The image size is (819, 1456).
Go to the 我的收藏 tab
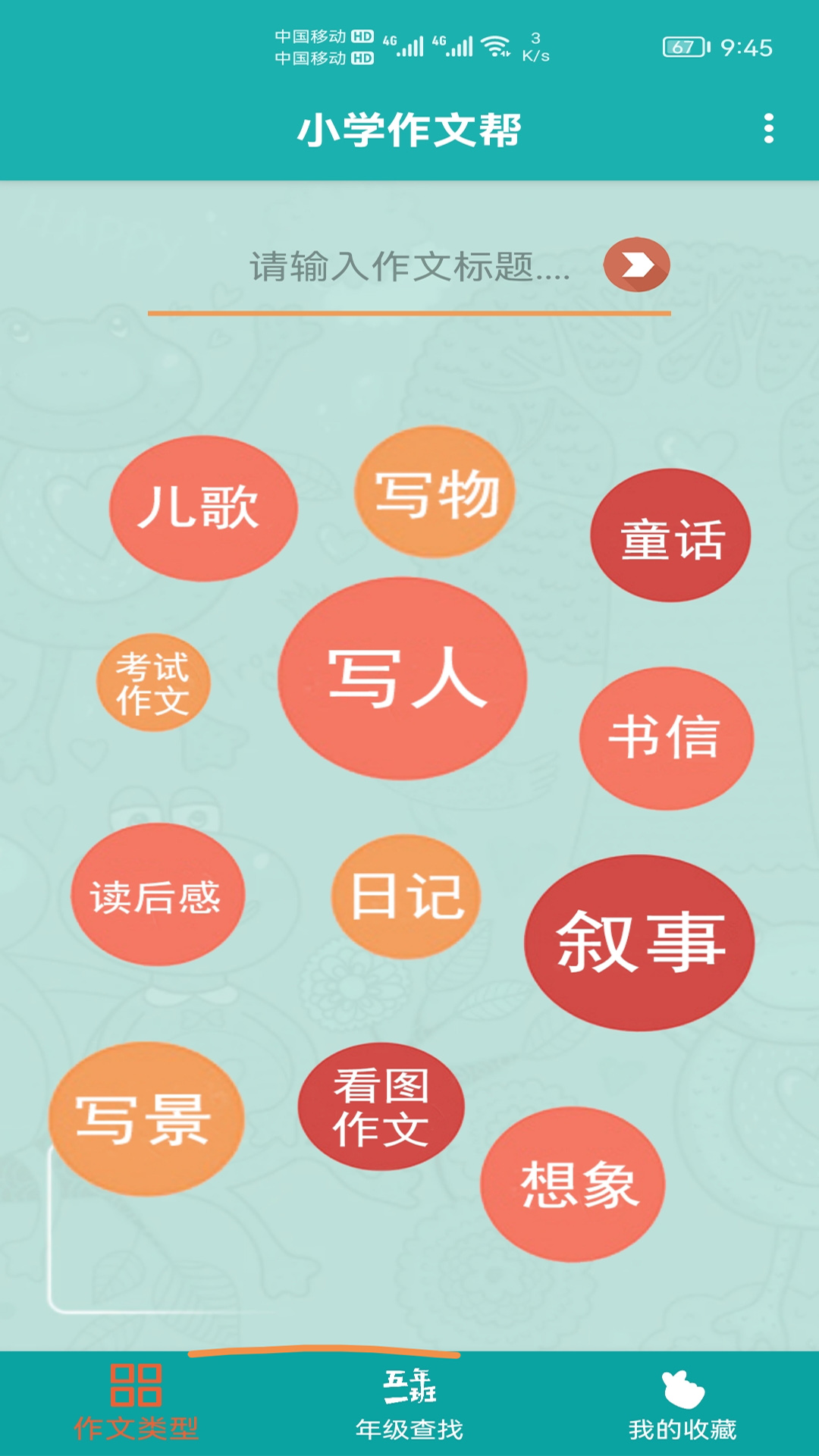[x=682, y=1403]
